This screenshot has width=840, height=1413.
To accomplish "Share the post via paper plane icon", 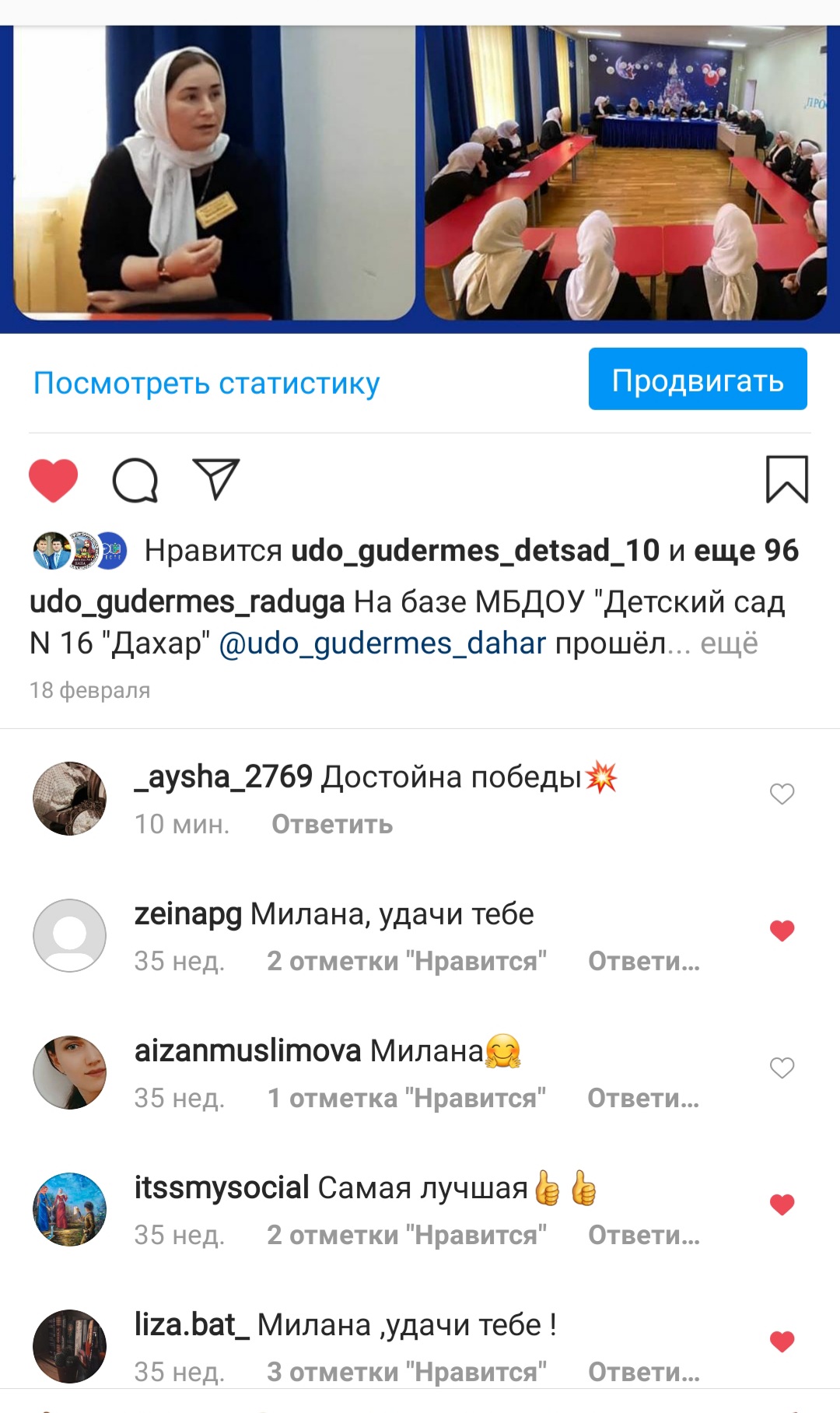I will click(215, 479).
